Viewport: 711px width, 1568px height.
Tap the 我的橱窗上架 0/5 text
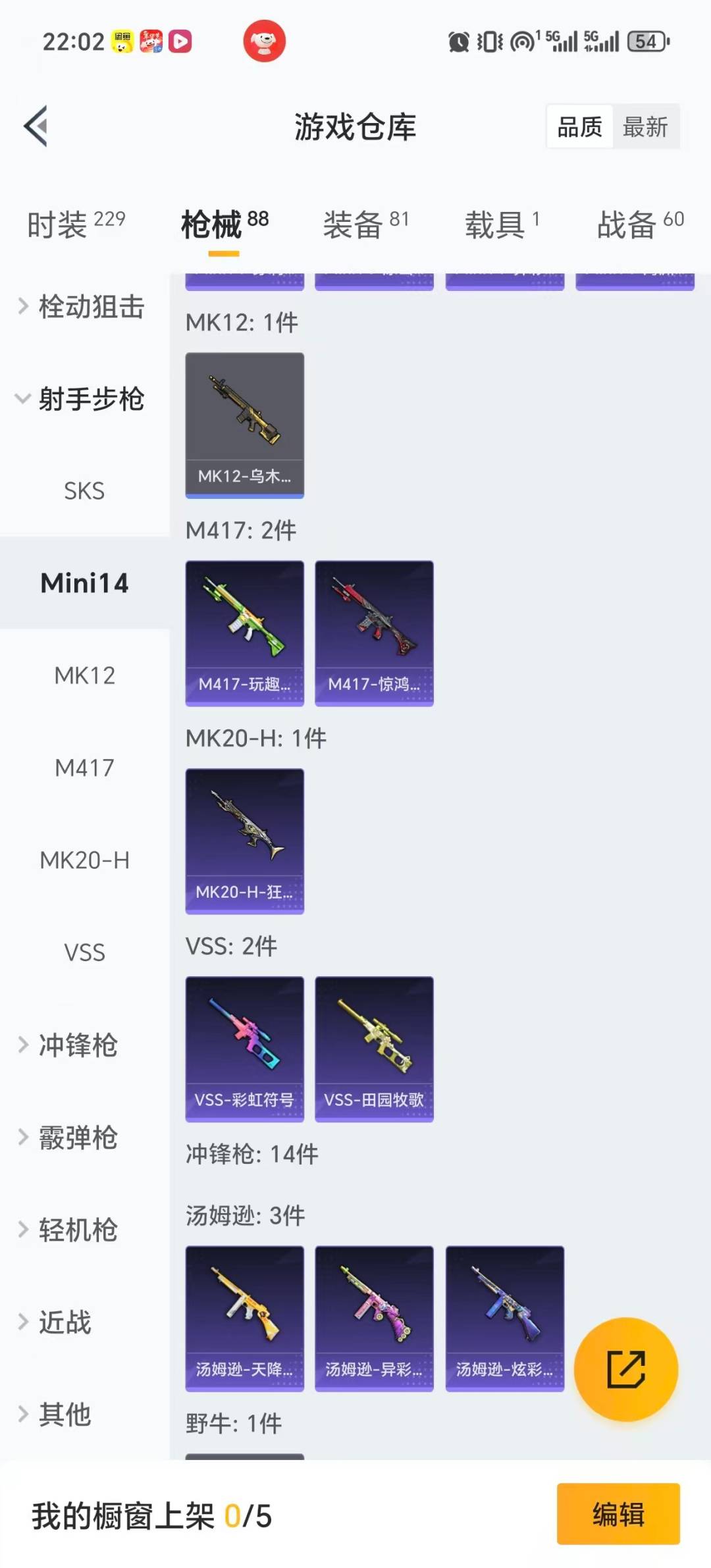point(151,1515)
